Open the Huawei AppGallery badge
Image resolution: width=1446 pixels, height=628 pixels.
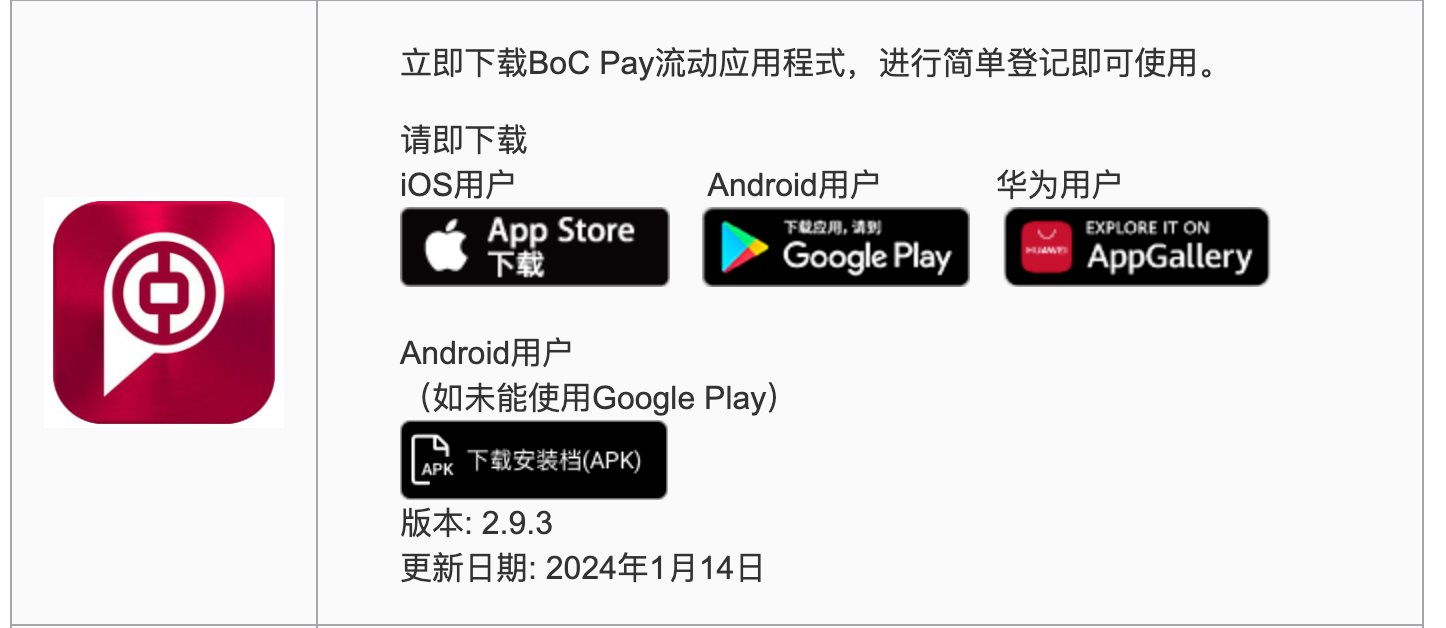pyautogui.click(x=1136, y=247)
